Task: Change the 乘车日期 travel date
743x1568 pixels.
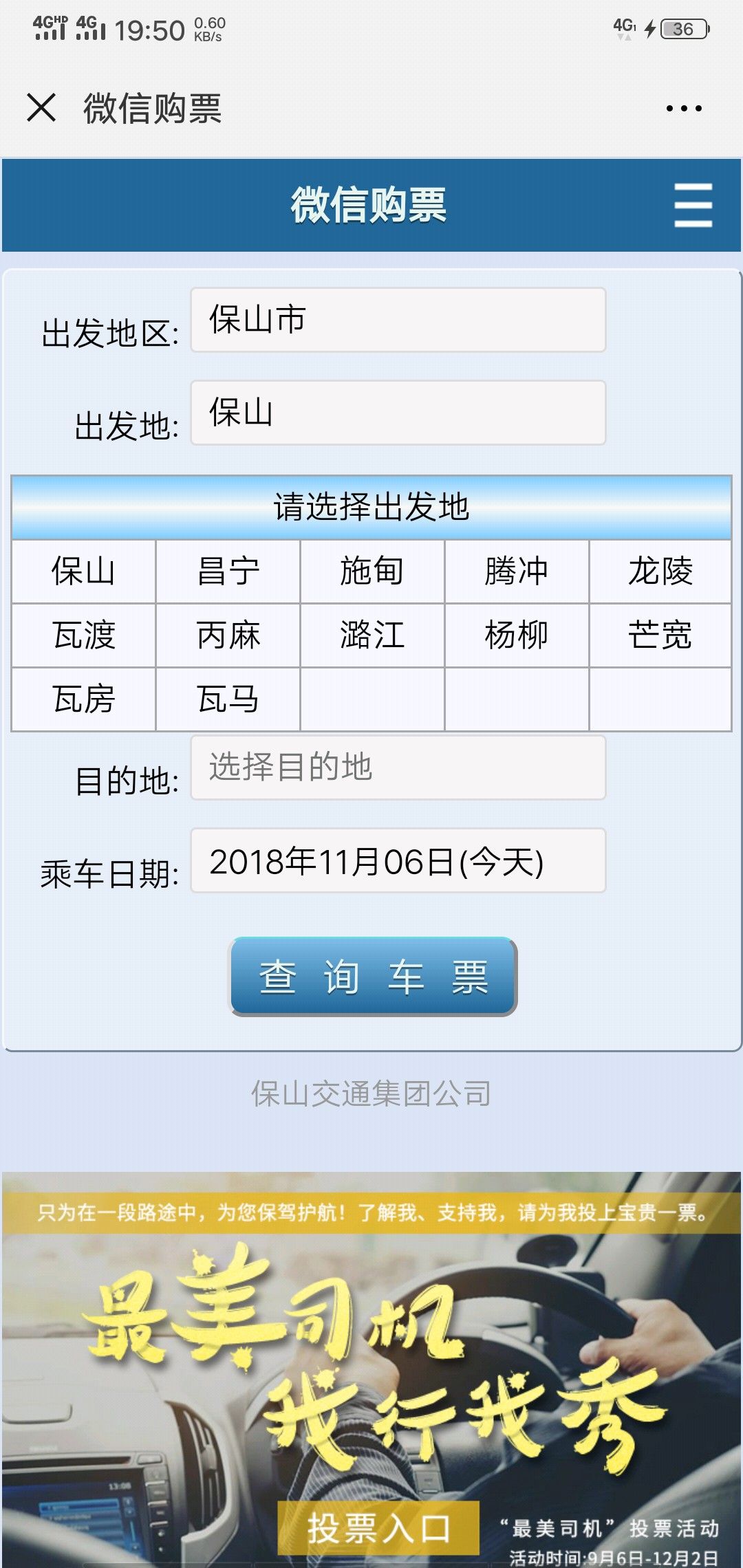Action: [x=398, y=861]
